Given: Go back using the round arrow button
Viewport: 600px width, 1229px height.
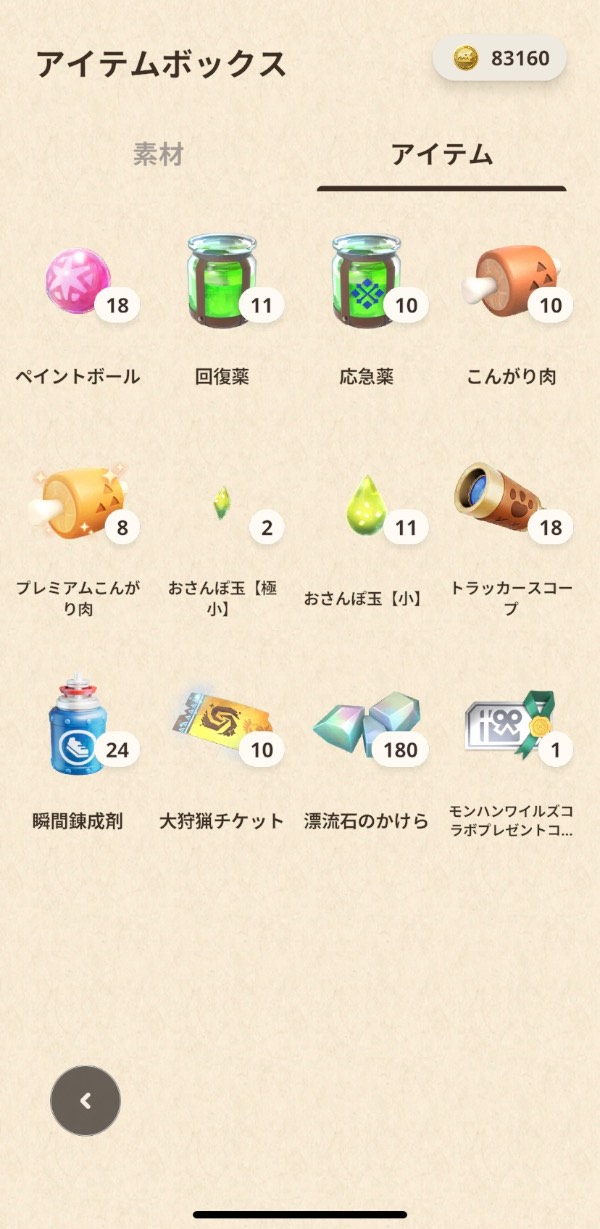Looking at the screenshot, I should coord(85,1101).
